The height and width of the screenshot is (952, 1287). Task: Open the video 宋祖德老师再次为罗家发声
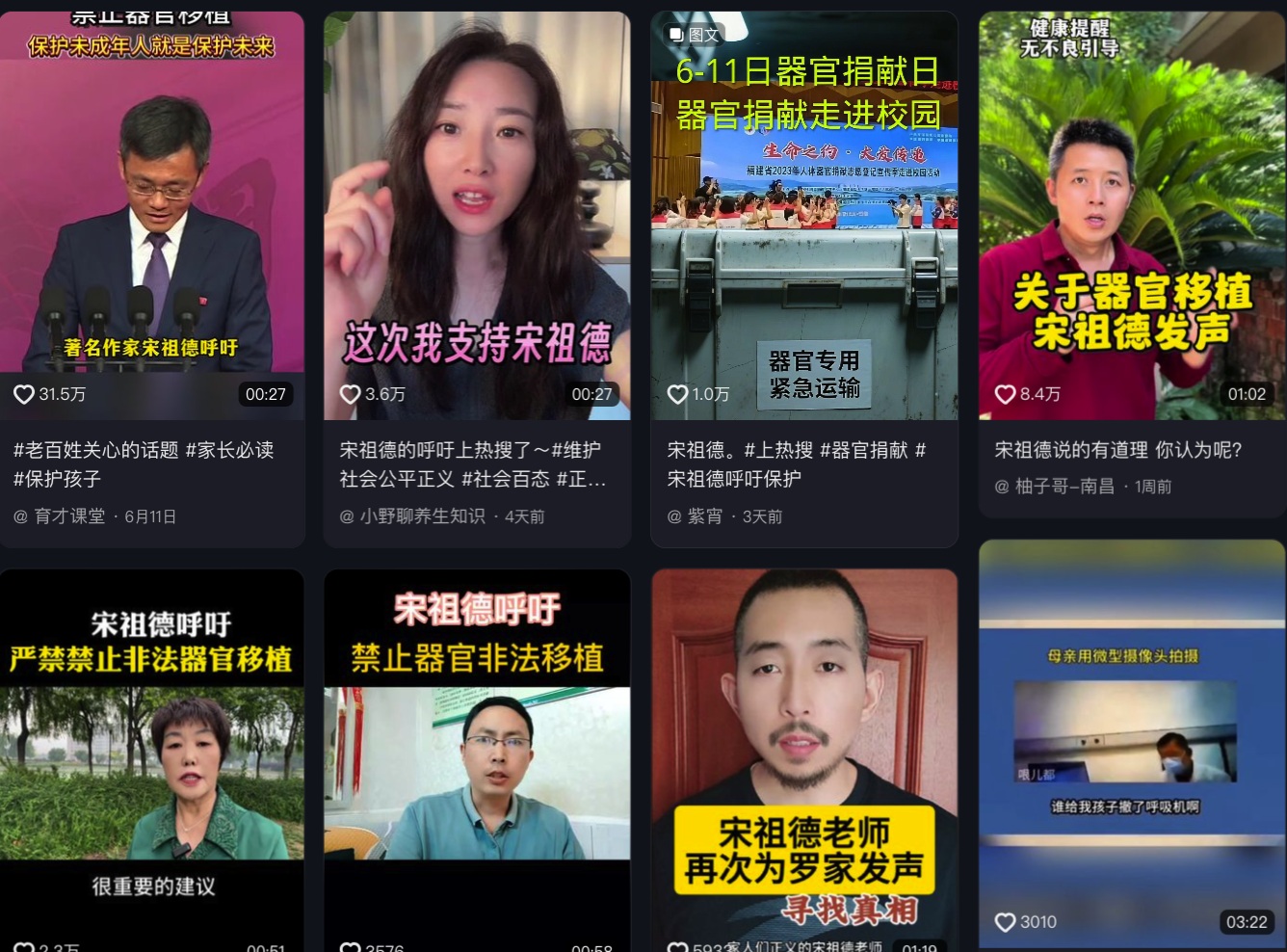pyautogui.click(x=804, y=752)
